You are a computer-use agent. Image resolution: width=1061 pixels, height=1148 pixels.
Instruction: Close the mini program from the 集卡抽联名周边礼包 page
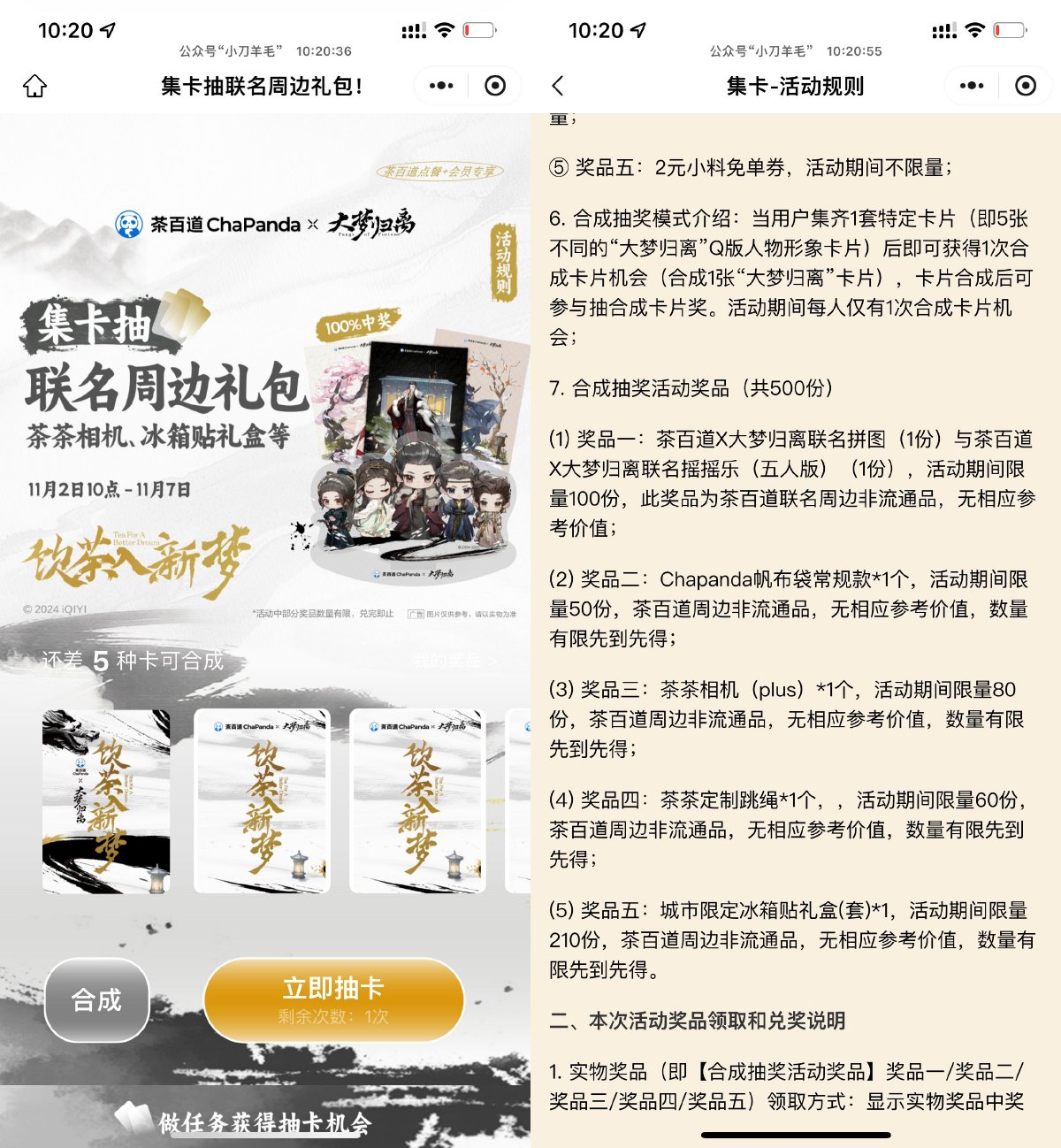pos(495,86)
